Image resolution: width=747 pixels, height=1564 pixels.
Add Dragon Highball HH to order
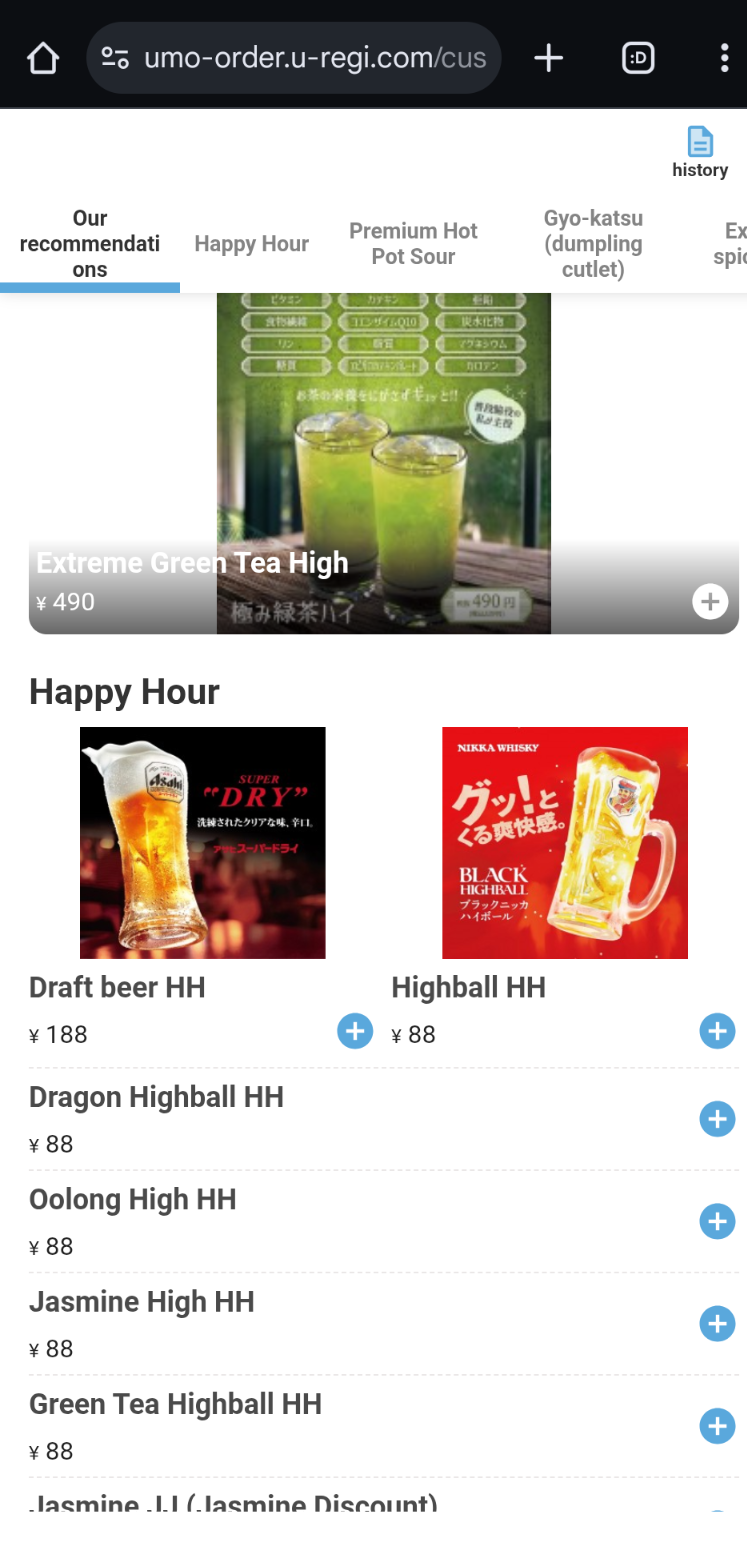pyautogui.click(x=717, y=1119)
